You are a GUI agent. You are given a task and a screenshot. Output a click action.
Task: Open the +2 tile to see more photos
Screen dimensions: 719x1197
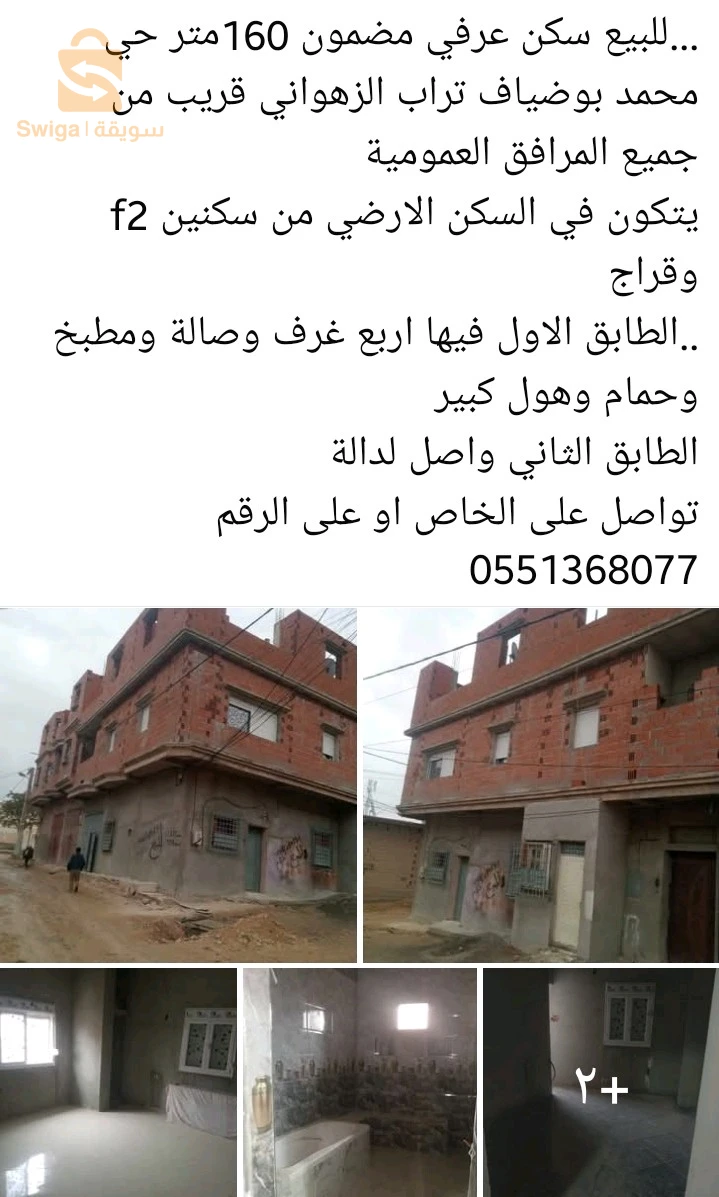click(600, 1081)
